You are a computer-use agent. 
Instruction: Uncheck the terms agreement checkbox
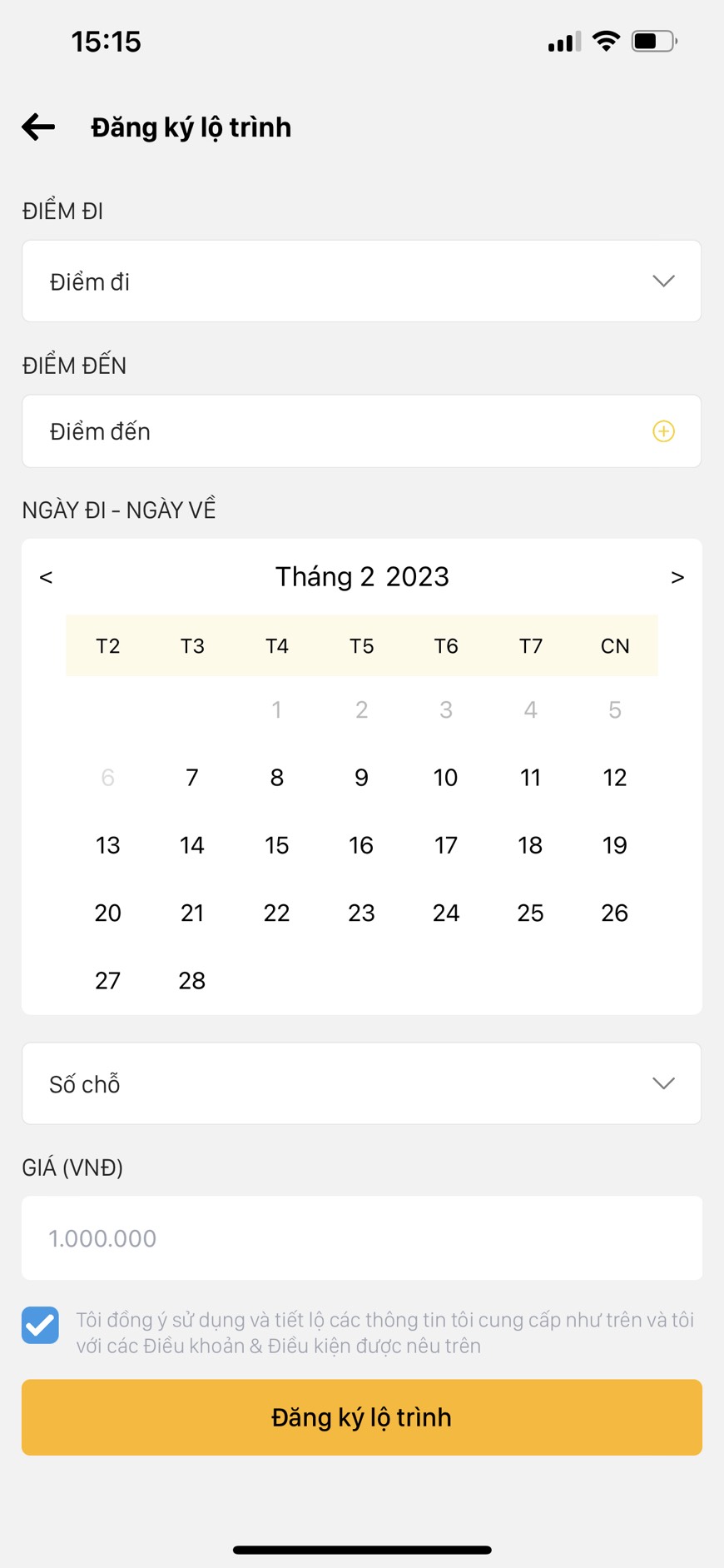coord(40,1325)
